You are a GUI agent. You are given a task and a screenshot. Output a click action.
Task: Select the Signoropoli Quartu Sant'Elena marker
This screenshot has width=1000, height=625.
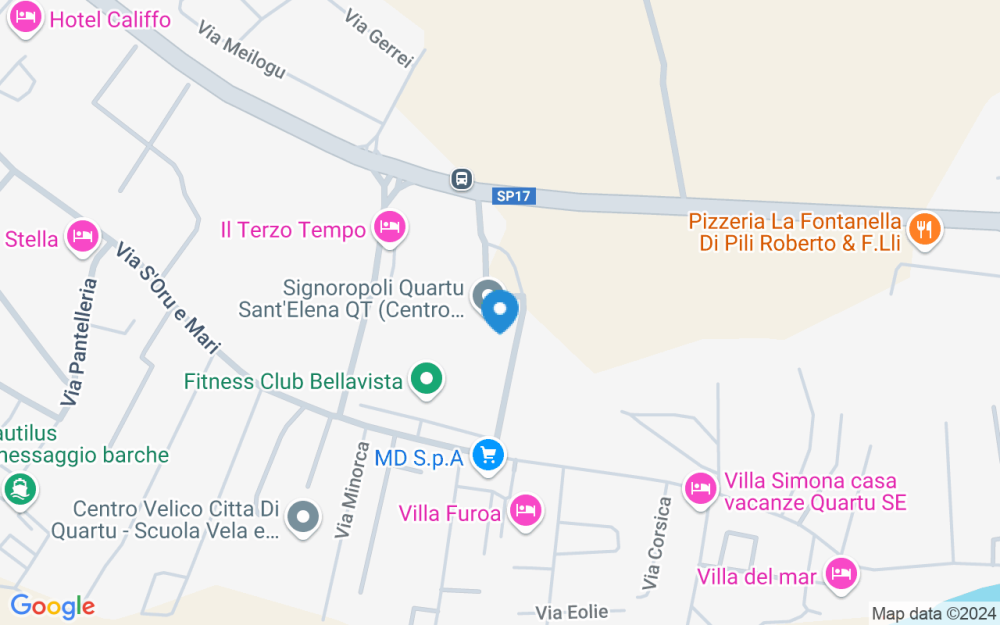487,295
